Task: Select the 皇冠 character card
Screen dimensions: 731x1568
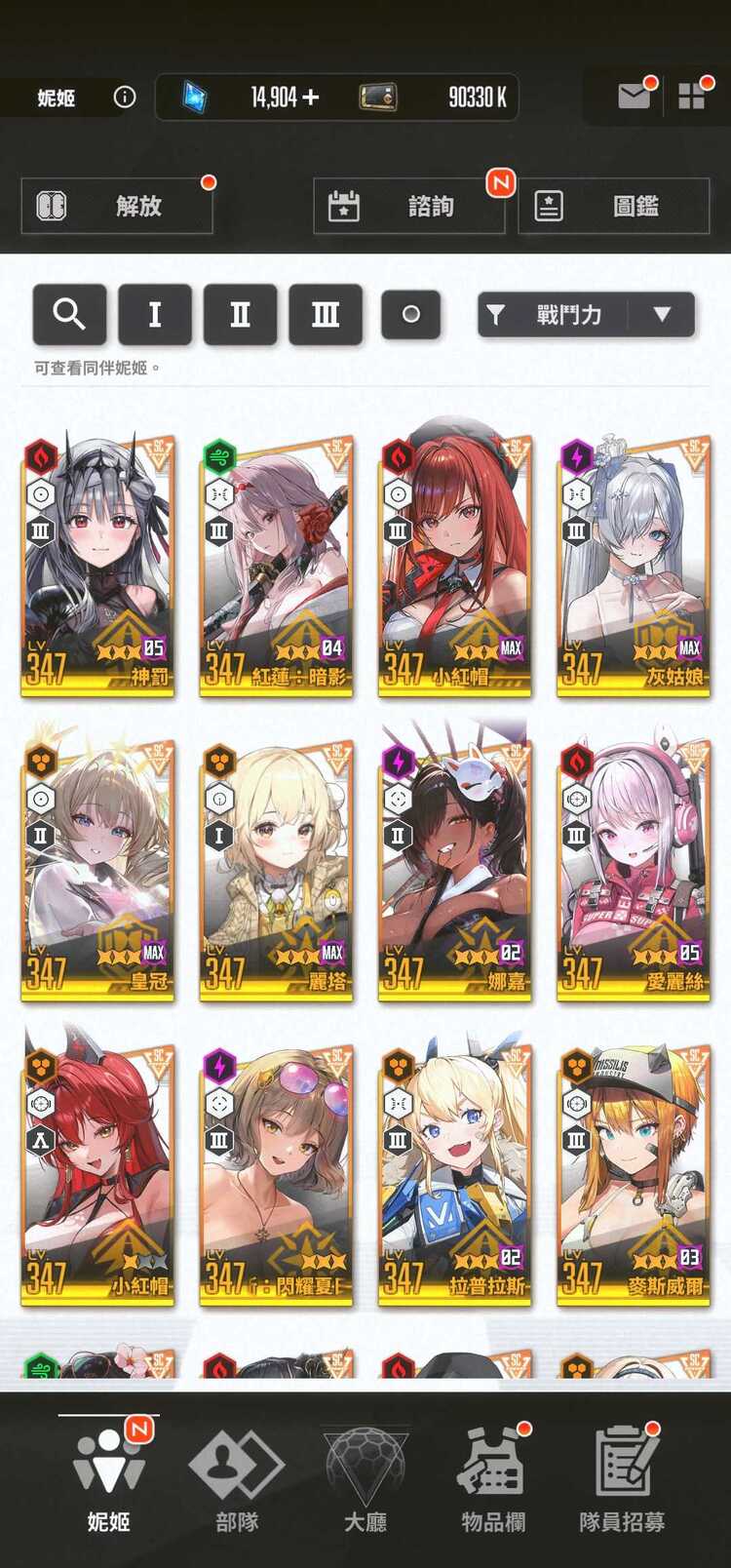Action: pyautogui.click(x=97, y=871)
